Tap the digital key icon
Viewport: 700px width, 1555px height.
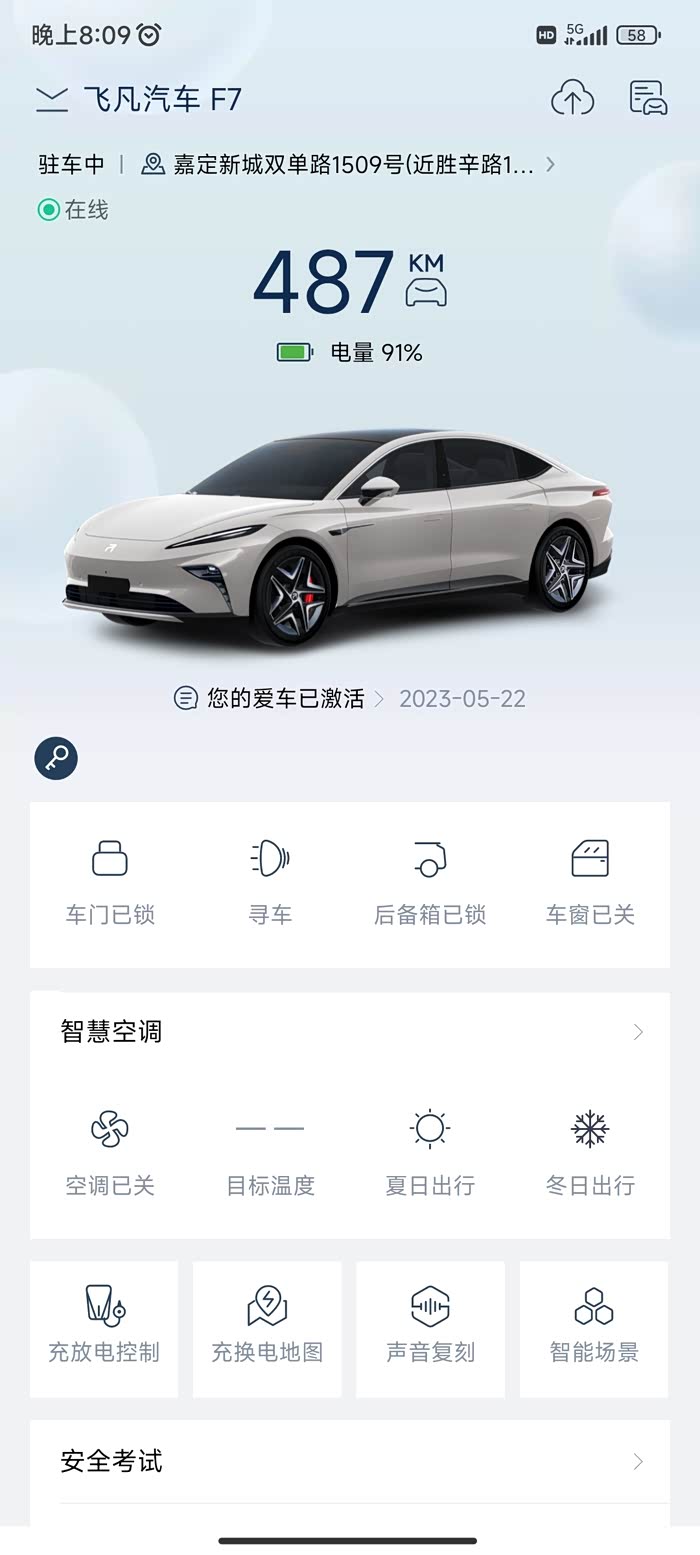pyautogui.click(x=56, y=758)
